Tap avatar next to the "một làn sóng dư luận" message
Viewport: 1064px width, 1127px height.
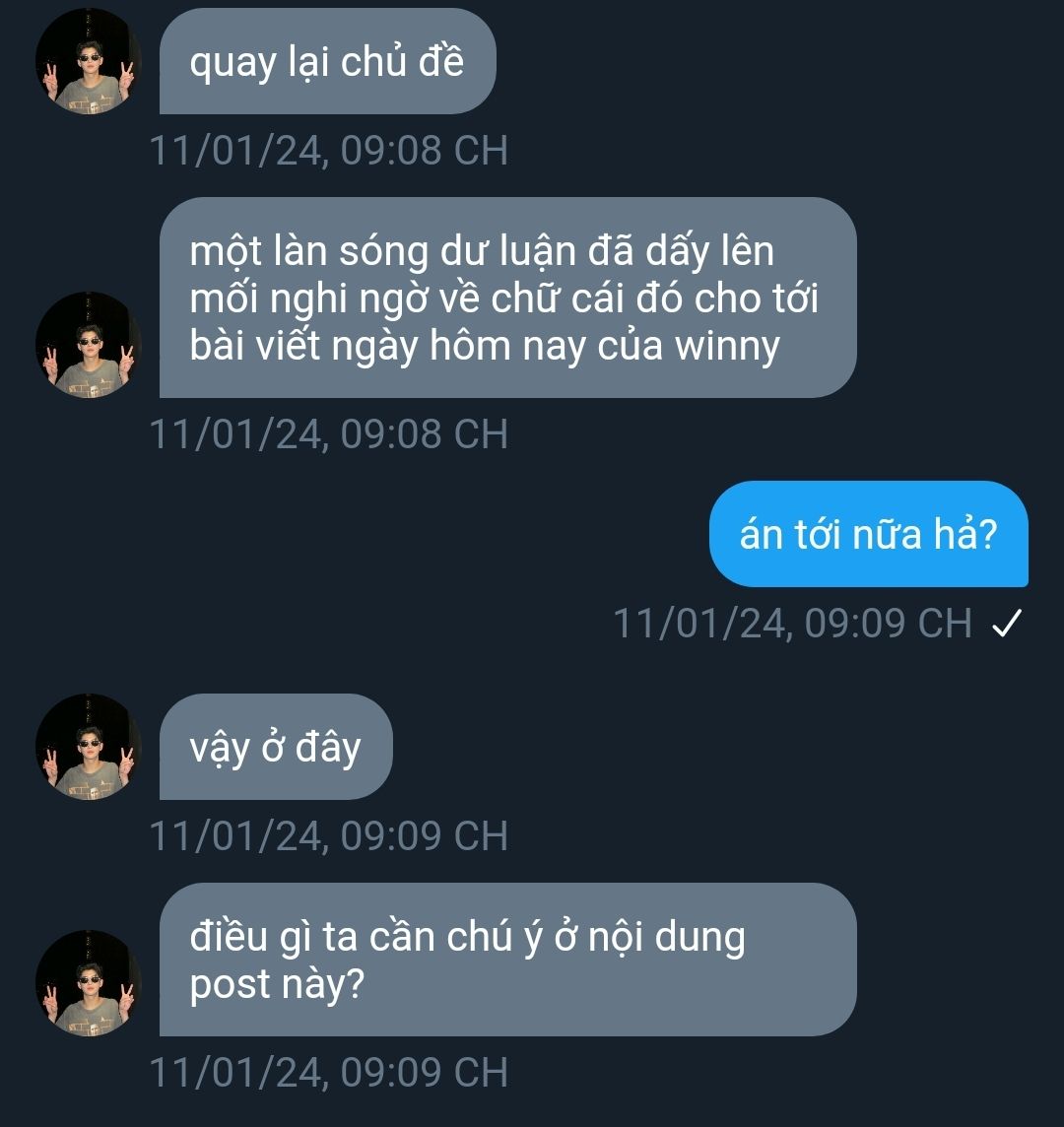pos(89,345)
